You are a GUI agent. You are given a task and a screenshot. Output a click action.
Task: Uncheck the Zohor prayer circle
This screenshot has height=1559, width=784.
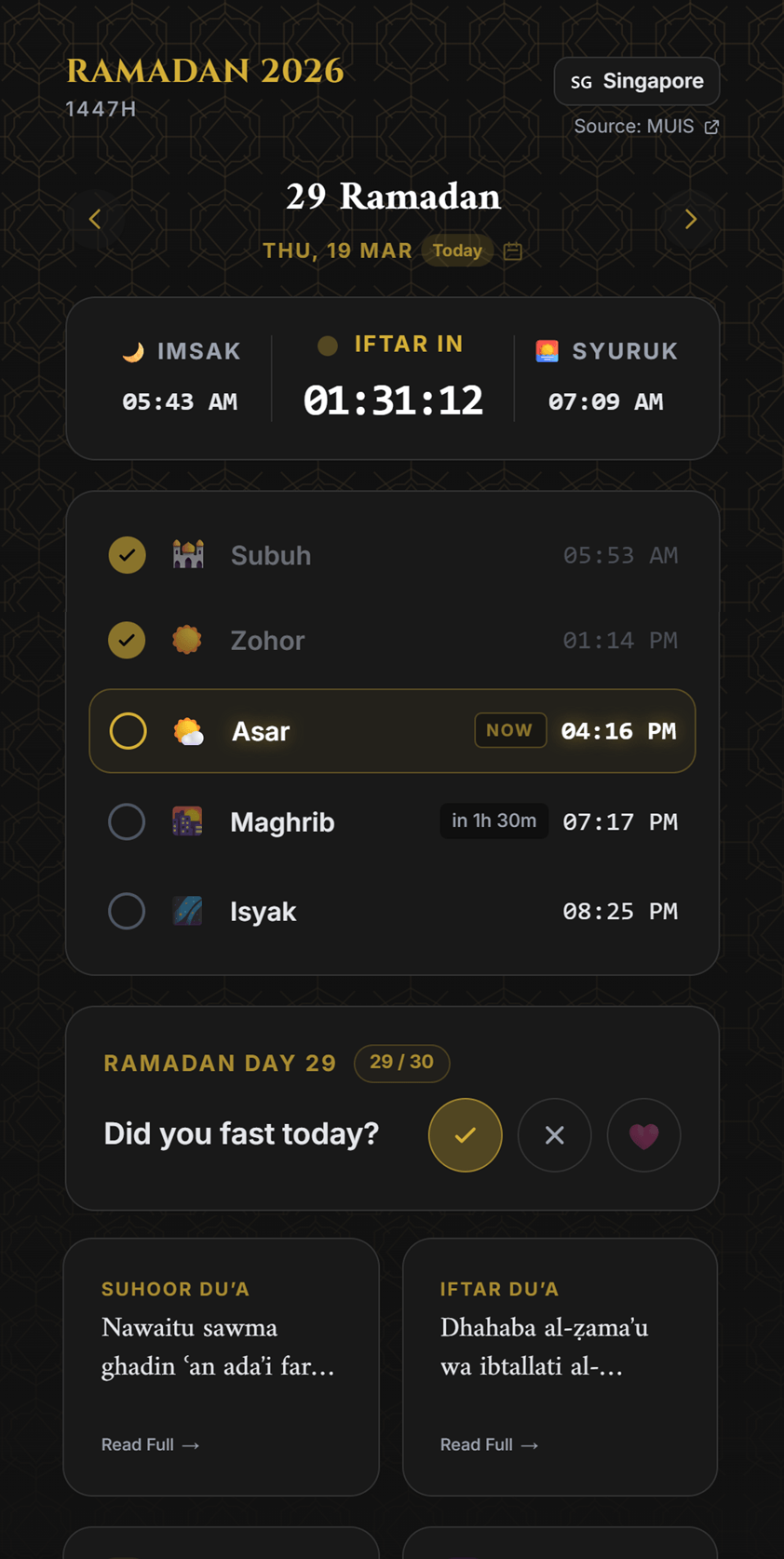pos(127,640)
